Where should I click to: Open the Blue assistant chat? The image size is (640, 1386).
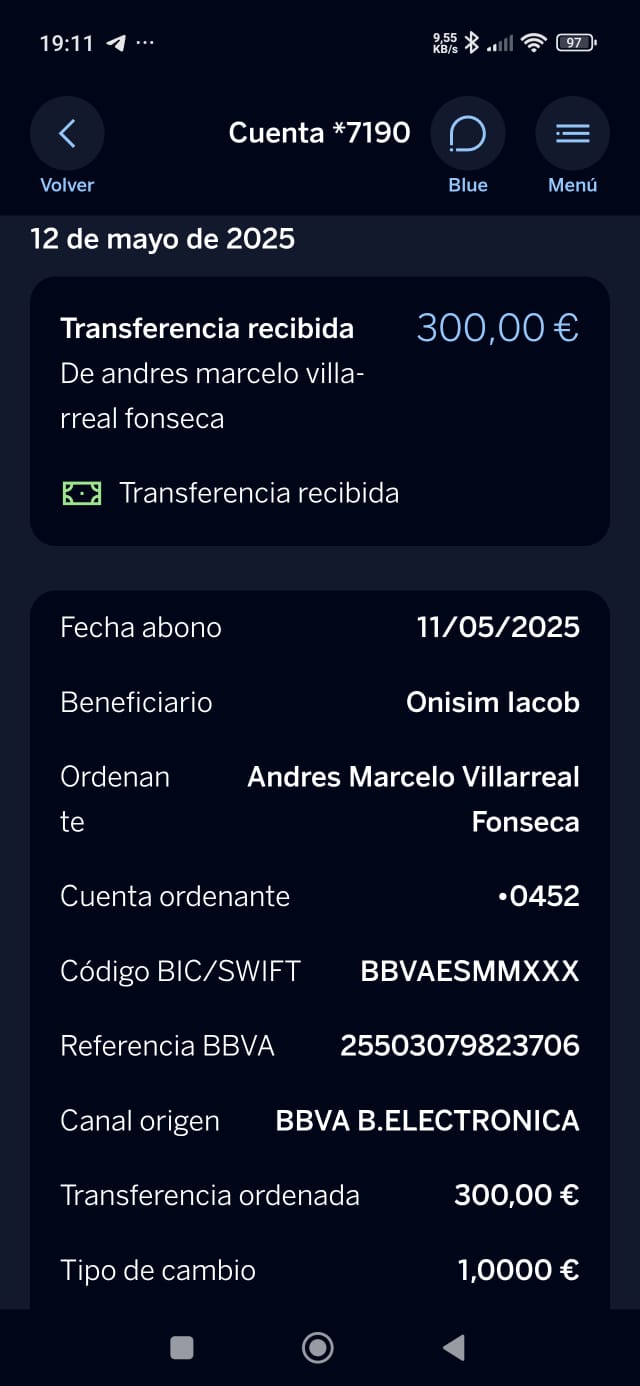click(x=467, y=134)
